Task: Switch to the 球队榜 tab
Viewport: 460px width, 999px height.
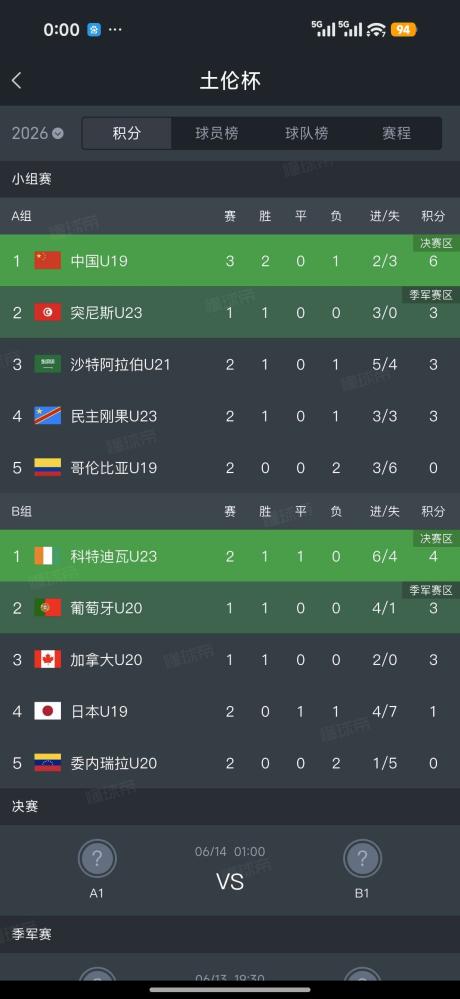Action: (306, 133)
